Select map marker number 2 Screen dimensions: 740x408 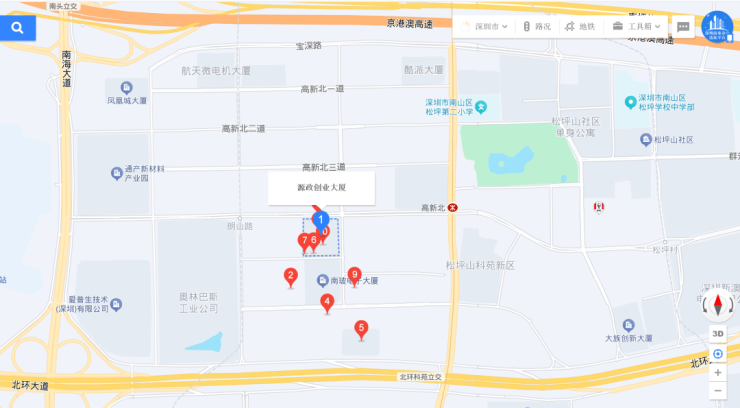click(291, 276)
